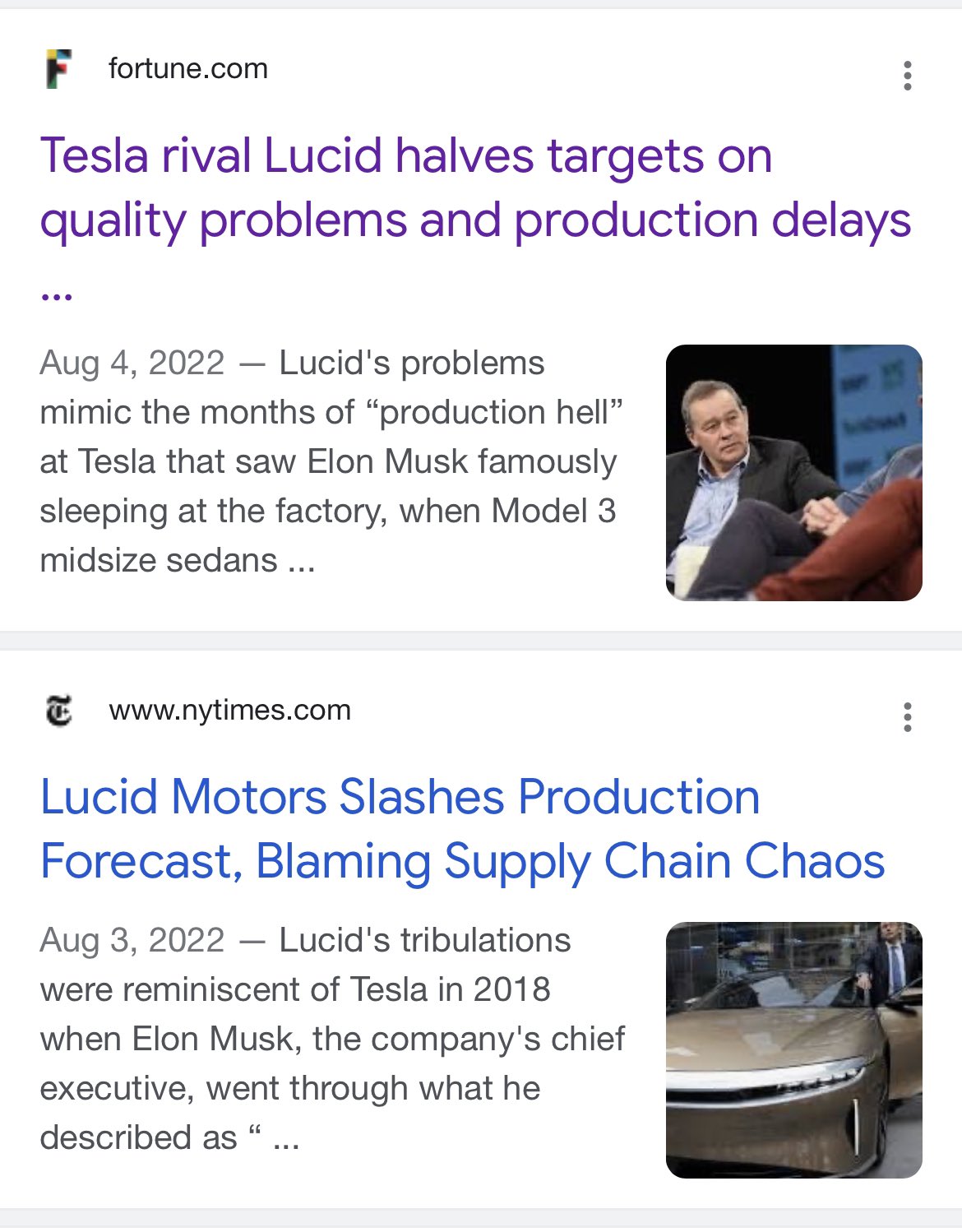
Task: Open more options for the fortune.com result
Action: click(907, 76)
